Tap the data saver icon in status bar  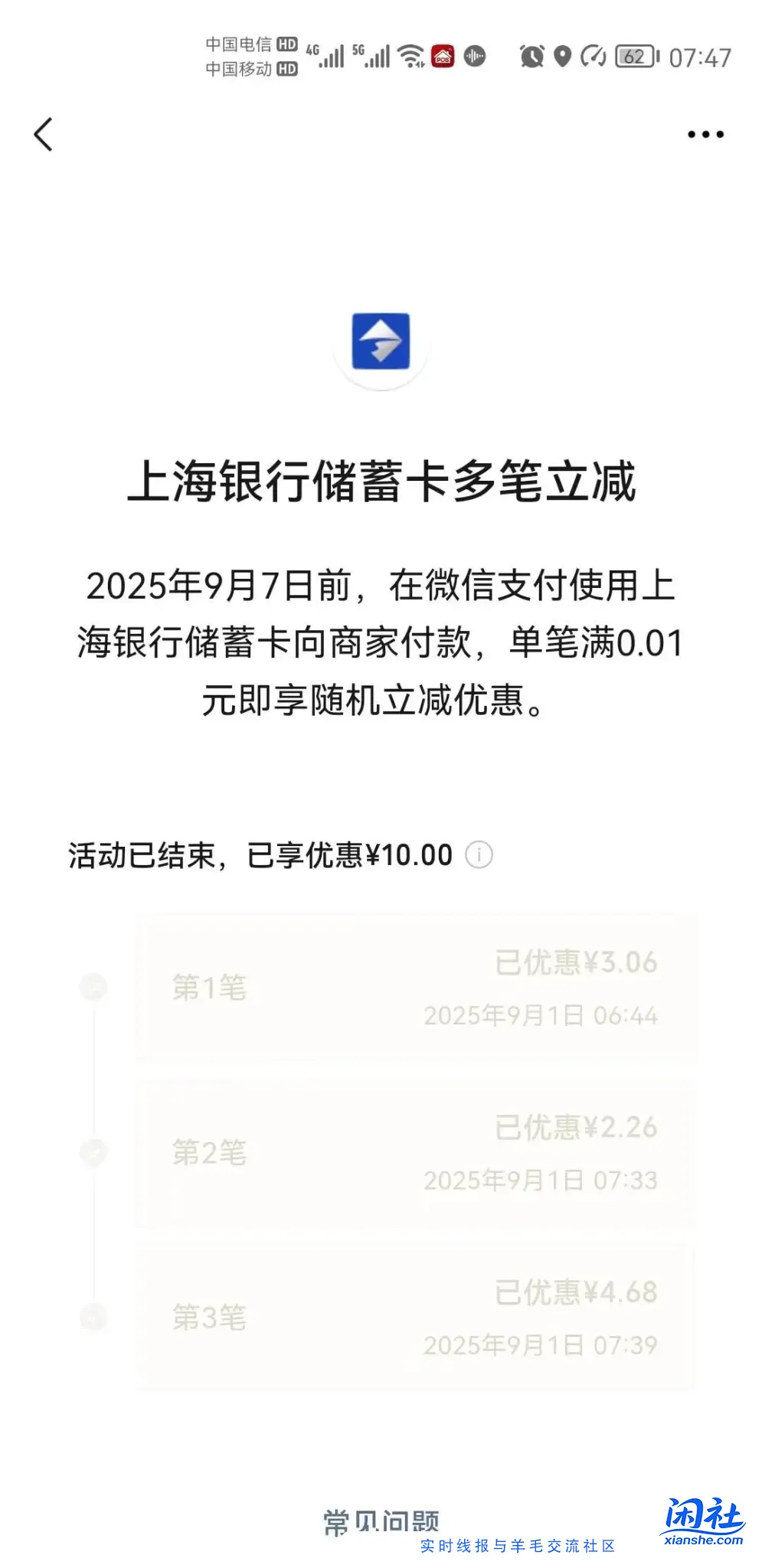(594, 55)
